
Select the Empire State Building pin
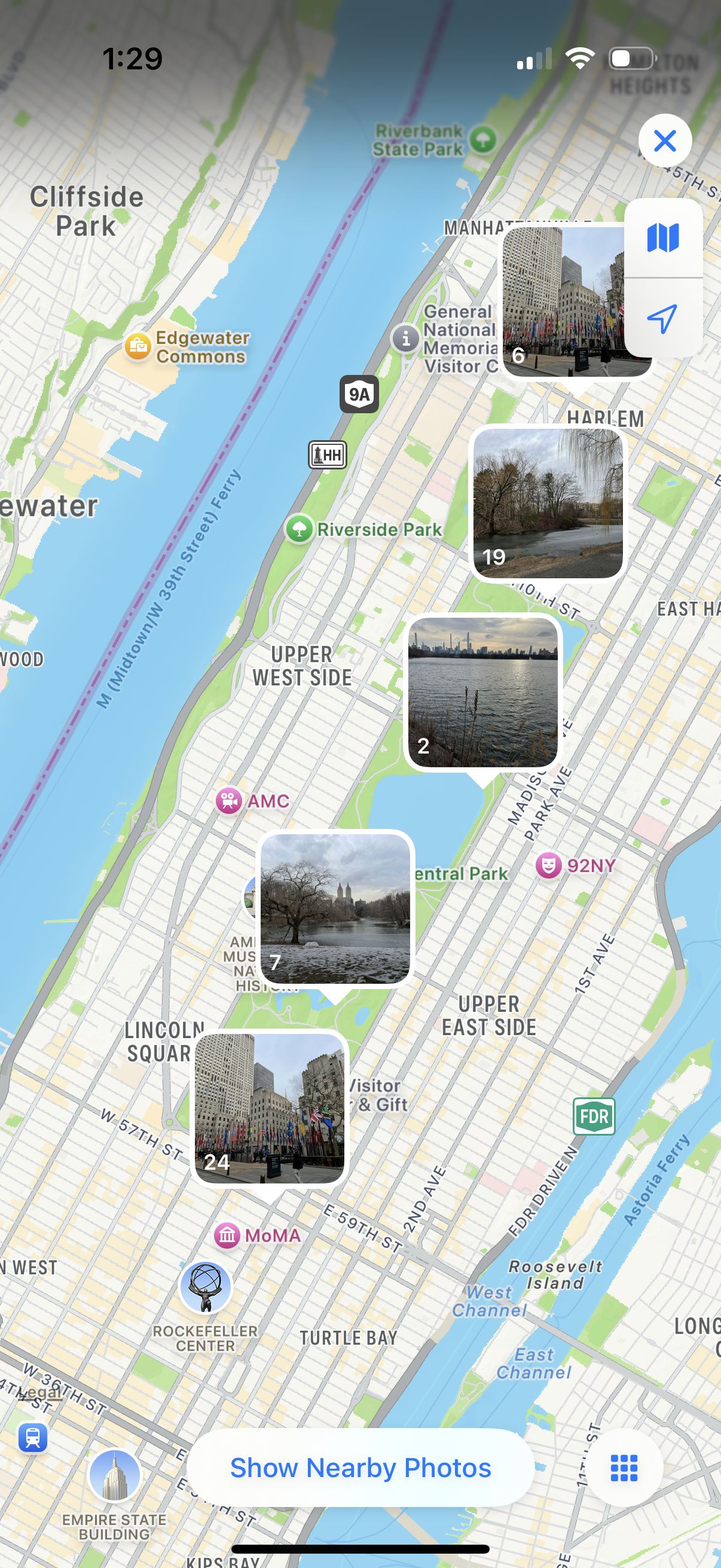114,1475
